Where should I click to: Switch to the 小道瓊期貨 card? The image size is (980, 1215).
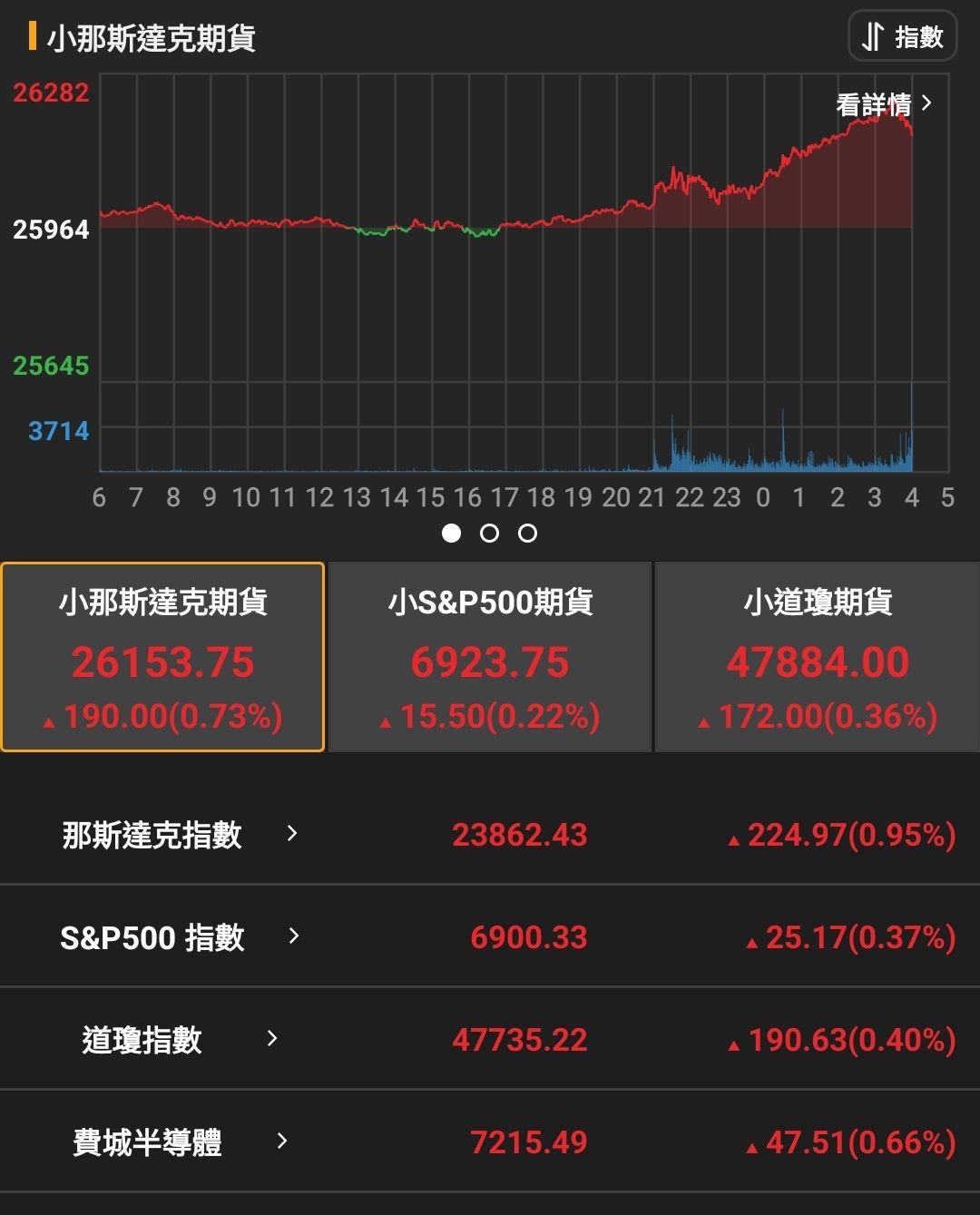817,657
